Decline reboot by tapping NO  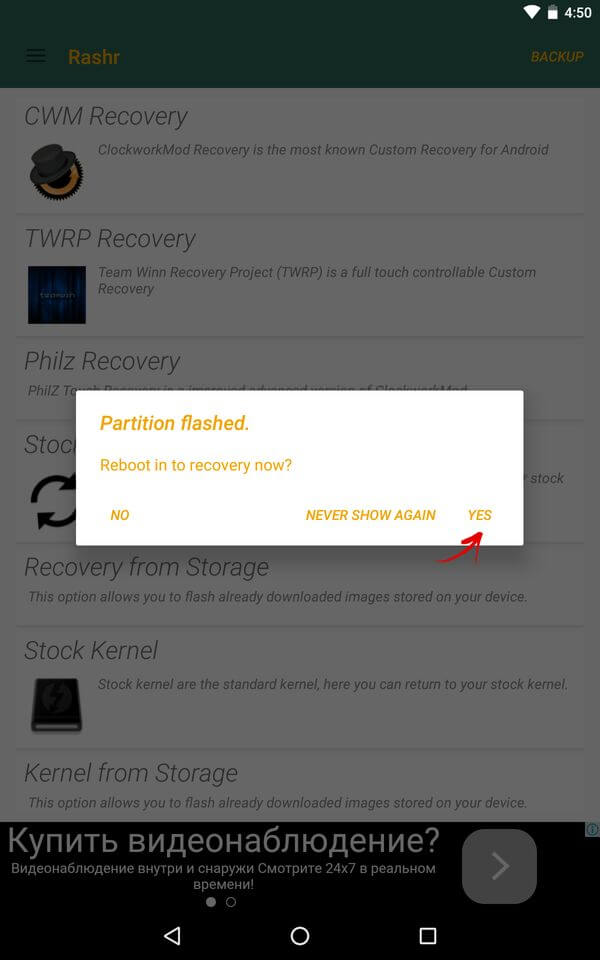pos(120,515)
